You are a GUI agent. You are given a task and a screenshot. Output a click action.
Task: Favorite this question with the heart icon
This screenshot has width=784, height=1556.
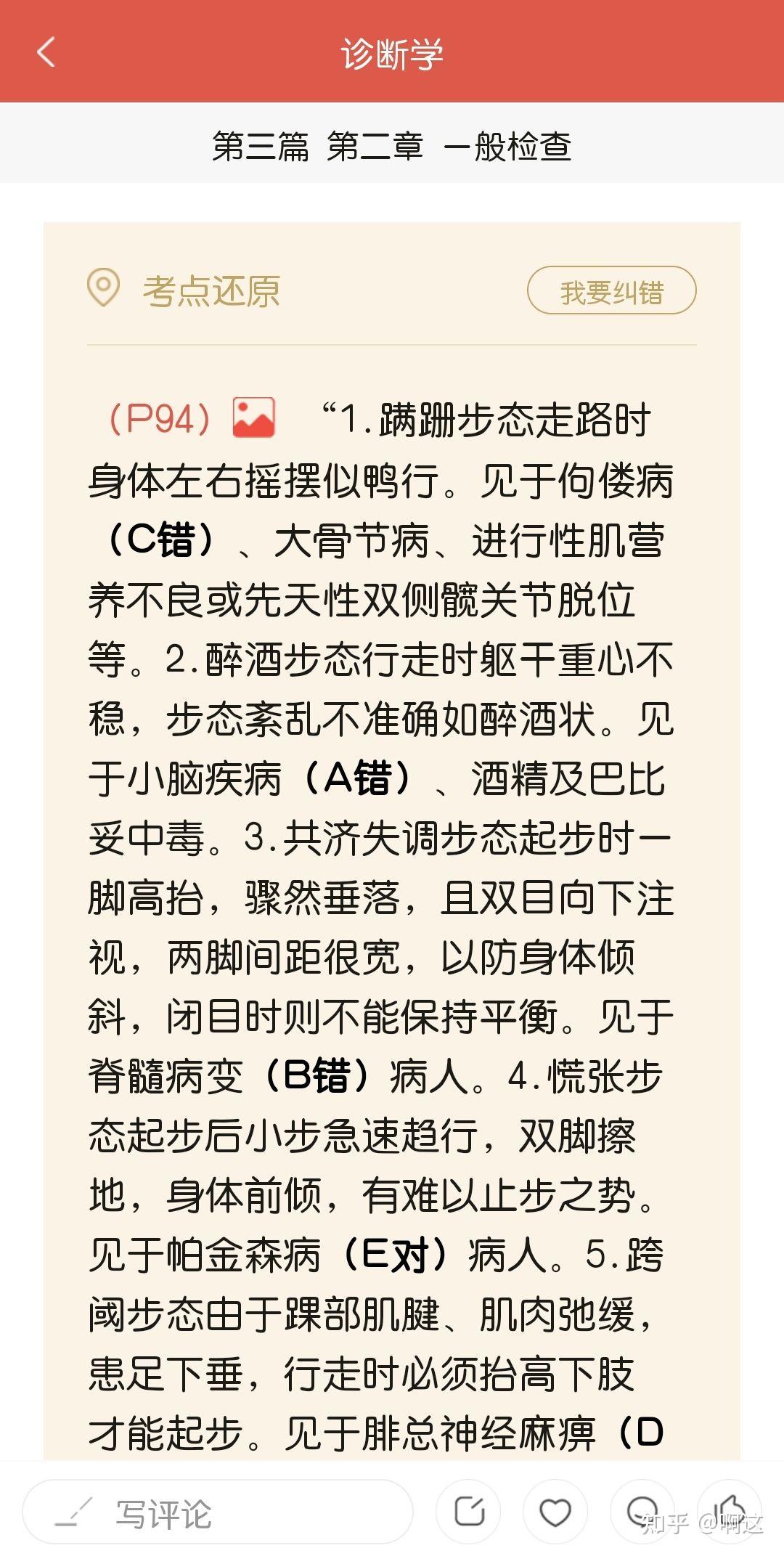pyautogui.click(x=555, y=1512)
